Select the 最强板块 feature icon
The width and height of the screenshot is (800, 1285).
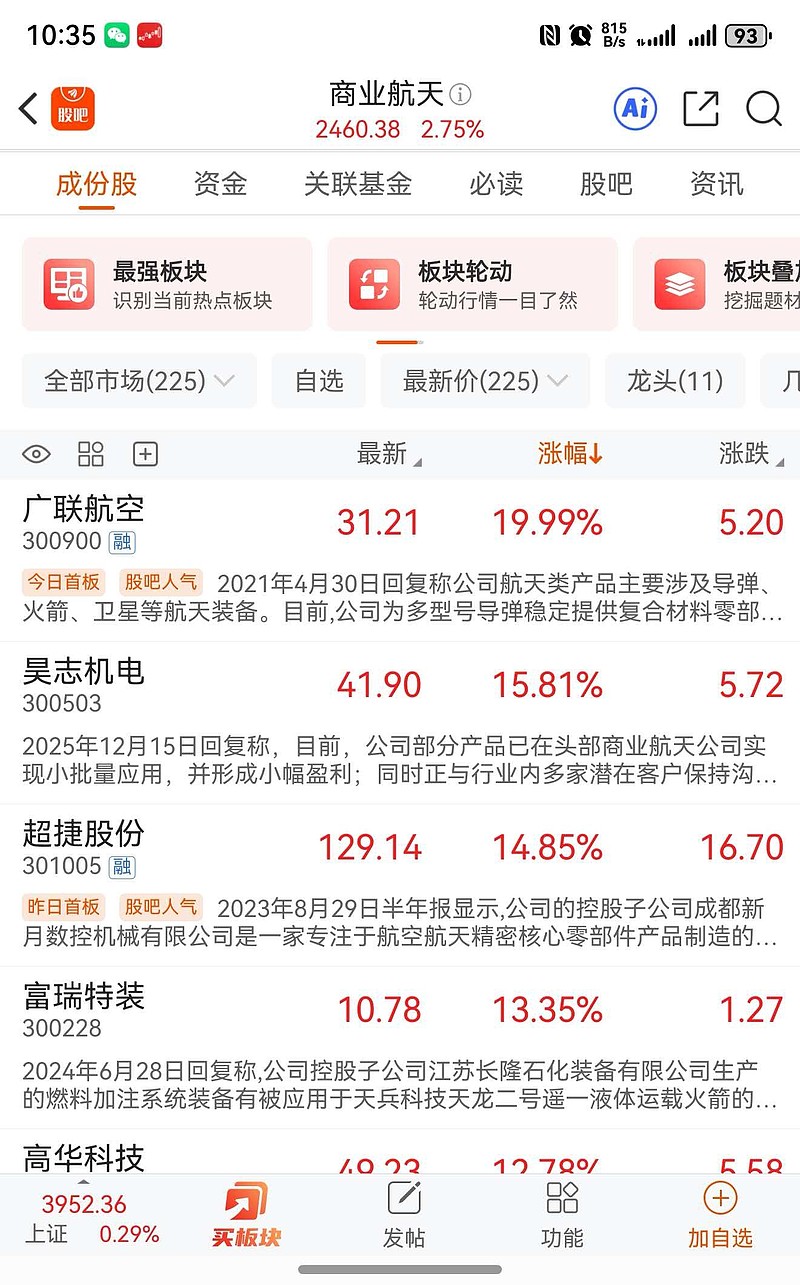[x=65, y=283]
